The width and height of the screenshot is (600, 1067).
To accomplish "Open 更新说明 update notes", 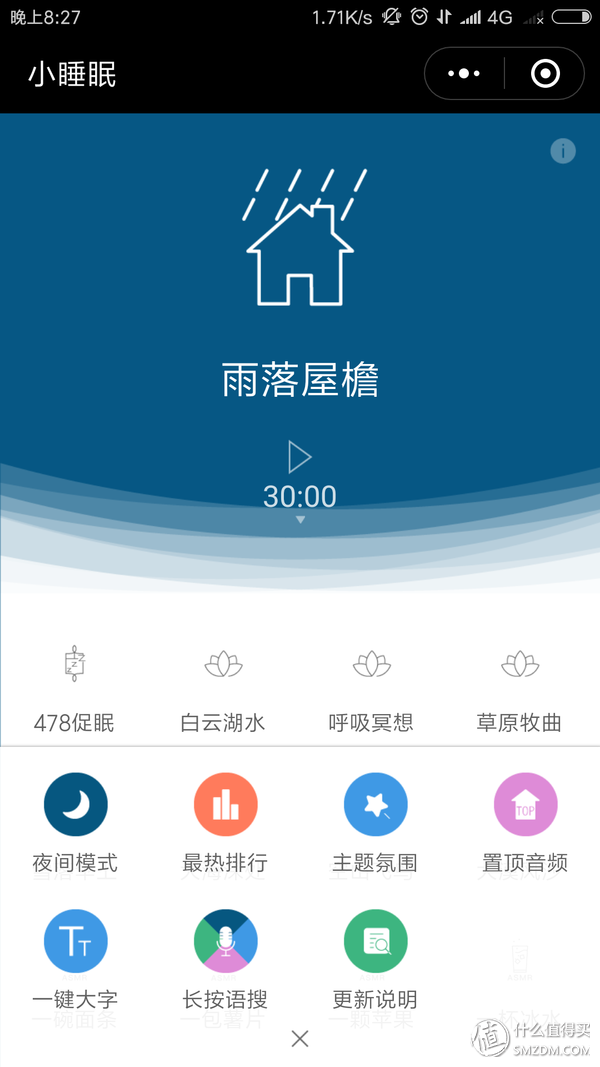I will pyautogui.click(x=375, y=942).
